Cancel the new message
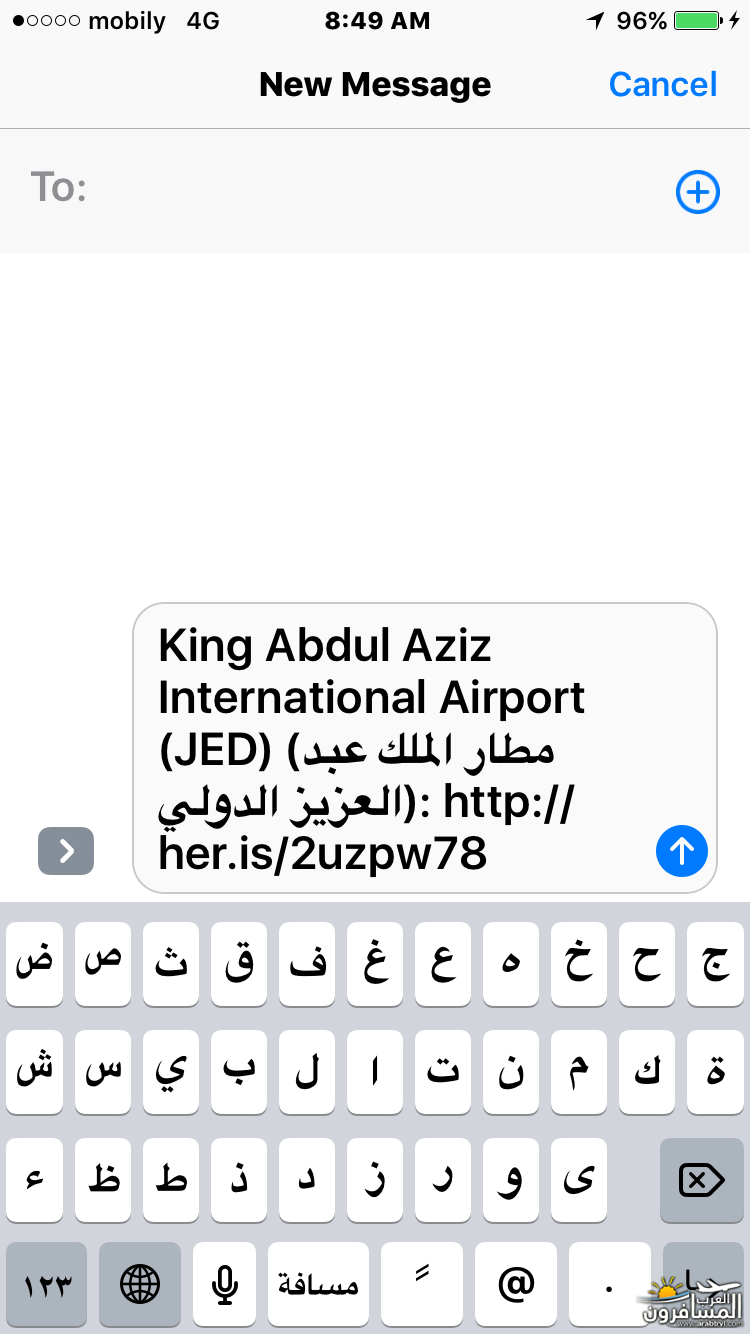The image size is (750, 1334). [663, 85]
